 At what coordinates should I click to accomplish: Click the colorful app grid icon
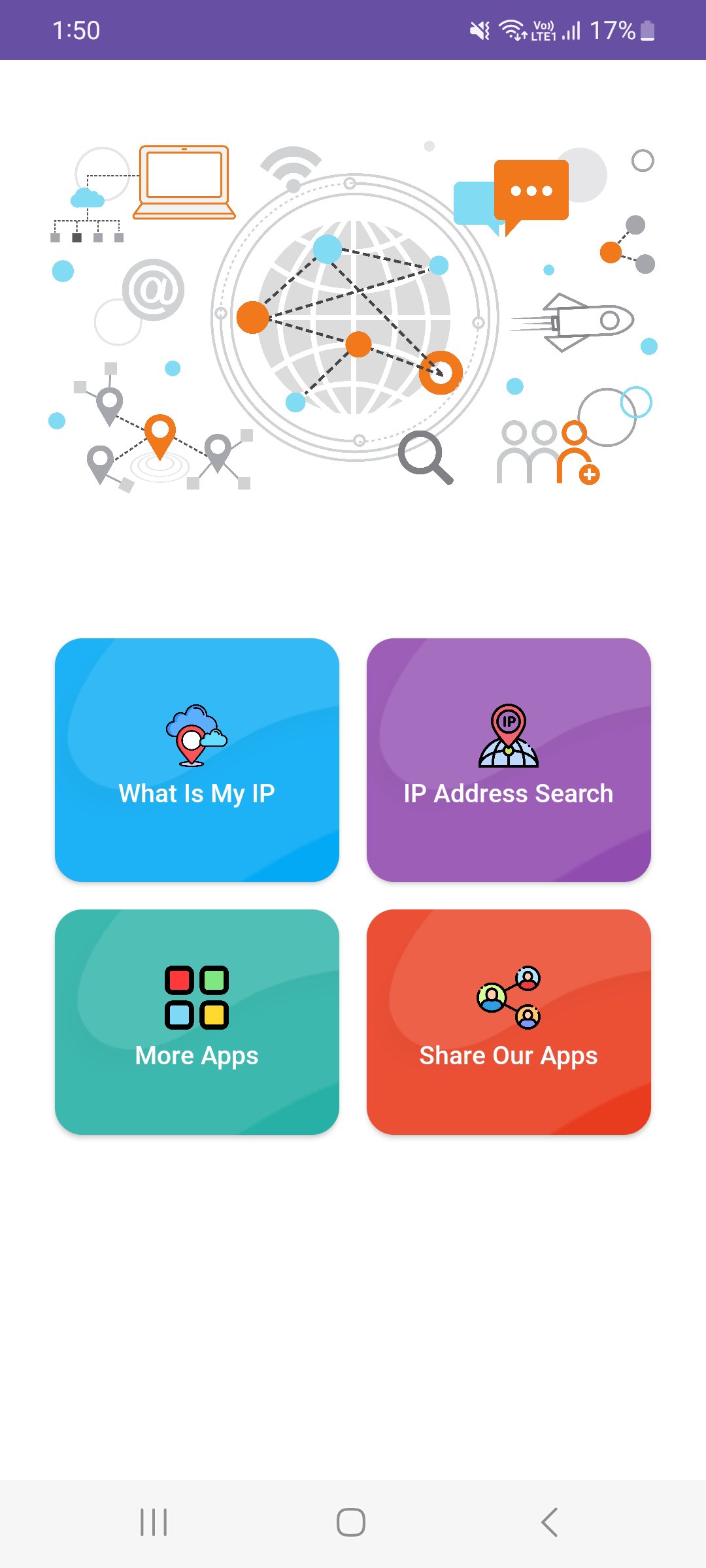196,996
